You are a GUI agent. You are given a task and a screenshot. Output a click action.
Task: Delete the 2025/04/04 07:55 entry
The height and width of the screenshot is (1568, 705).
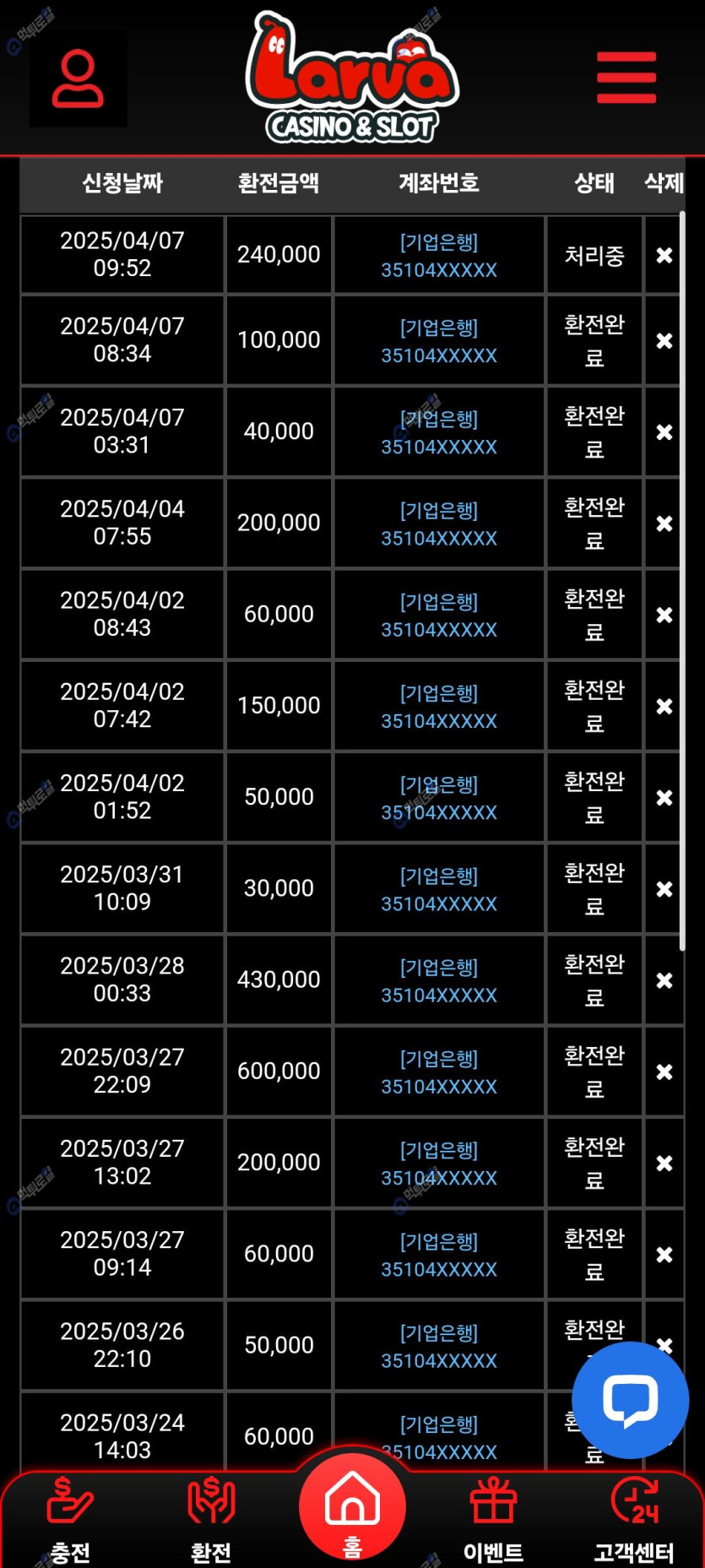pyautogui.click(x=664, y=524)
